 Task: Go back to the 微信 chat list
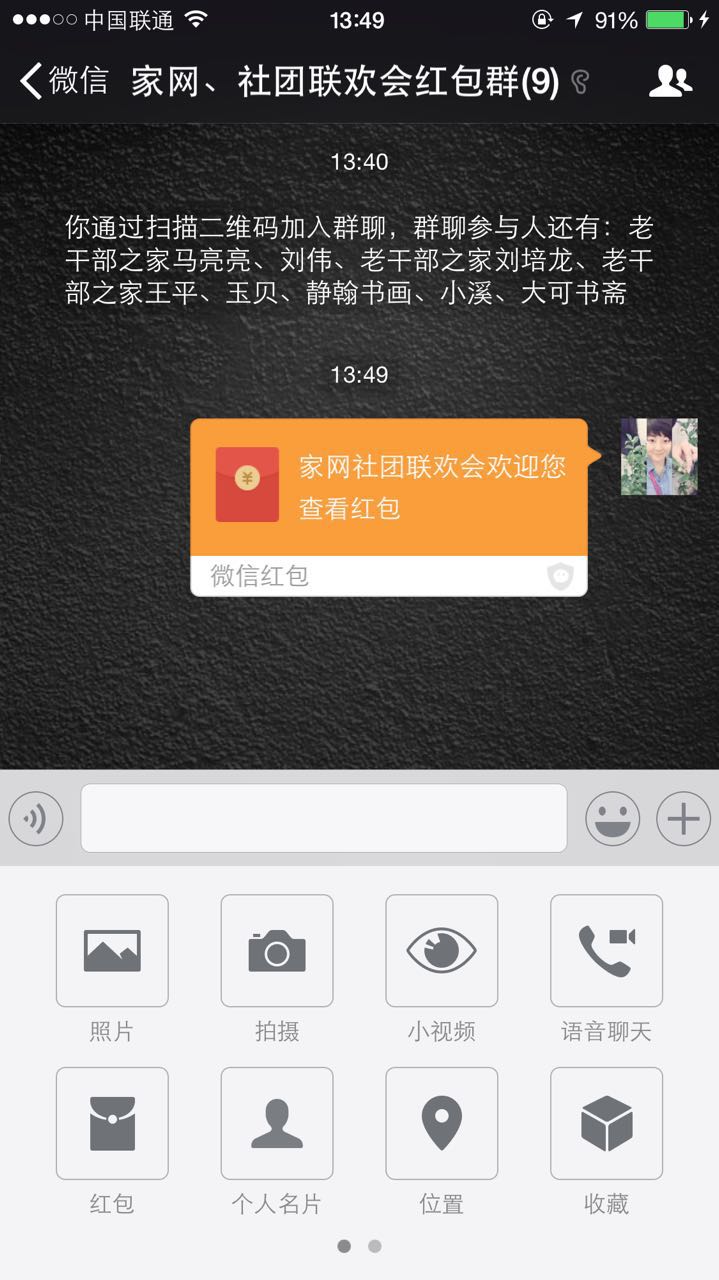tap(64, 81)
